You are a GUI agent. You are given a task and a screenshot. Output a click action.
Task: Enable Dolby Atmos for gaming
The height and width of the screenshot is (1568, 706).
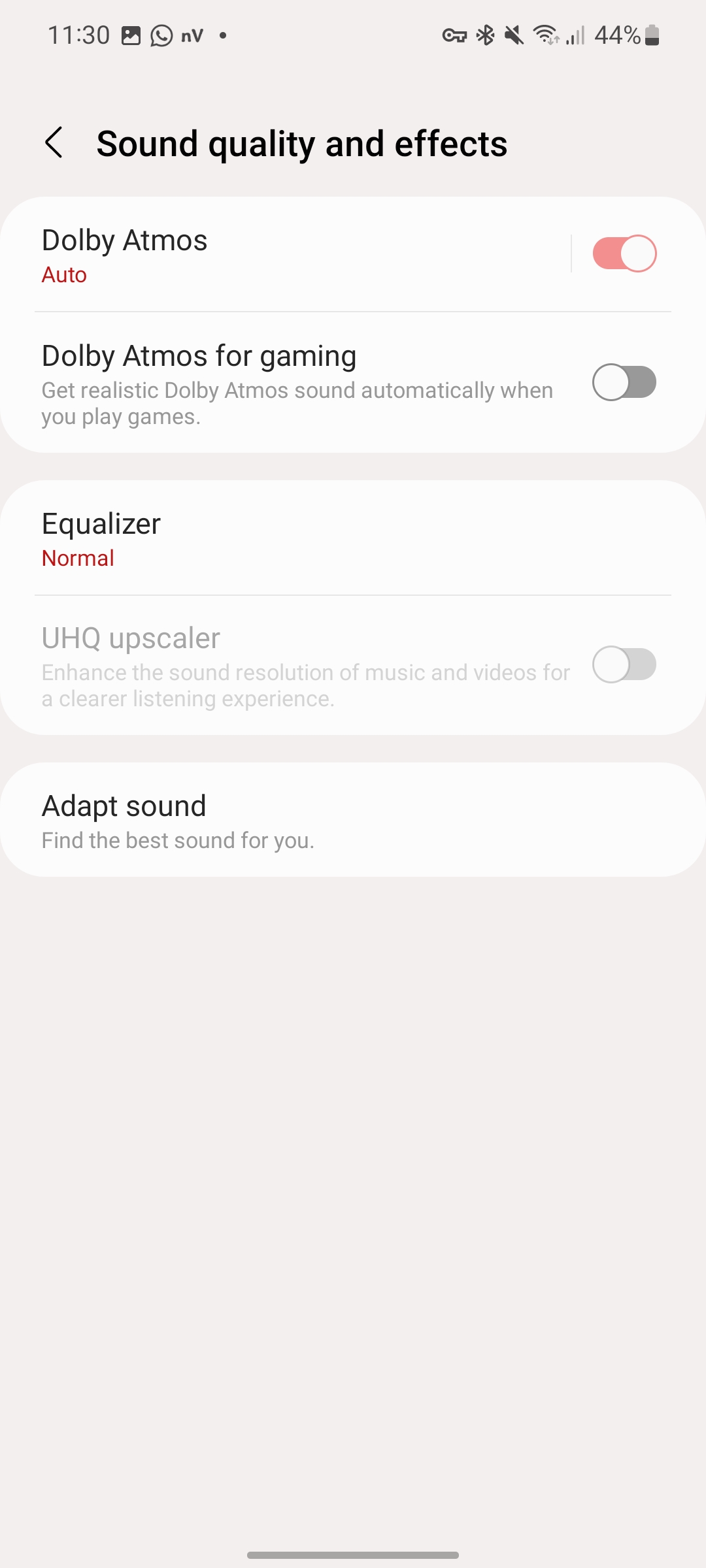click(624, 382)
